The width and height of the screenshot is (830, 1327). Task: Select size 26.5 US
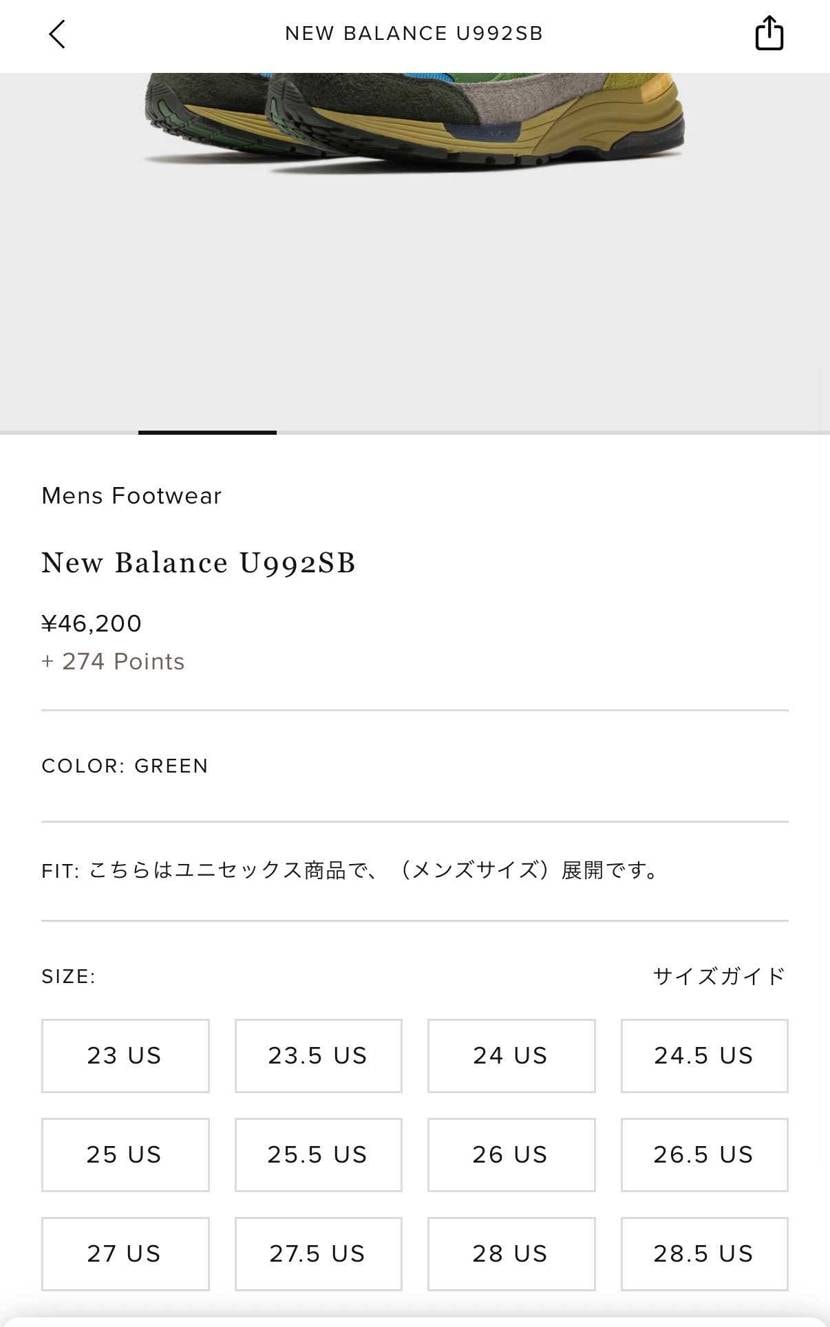click(703, 1154)
